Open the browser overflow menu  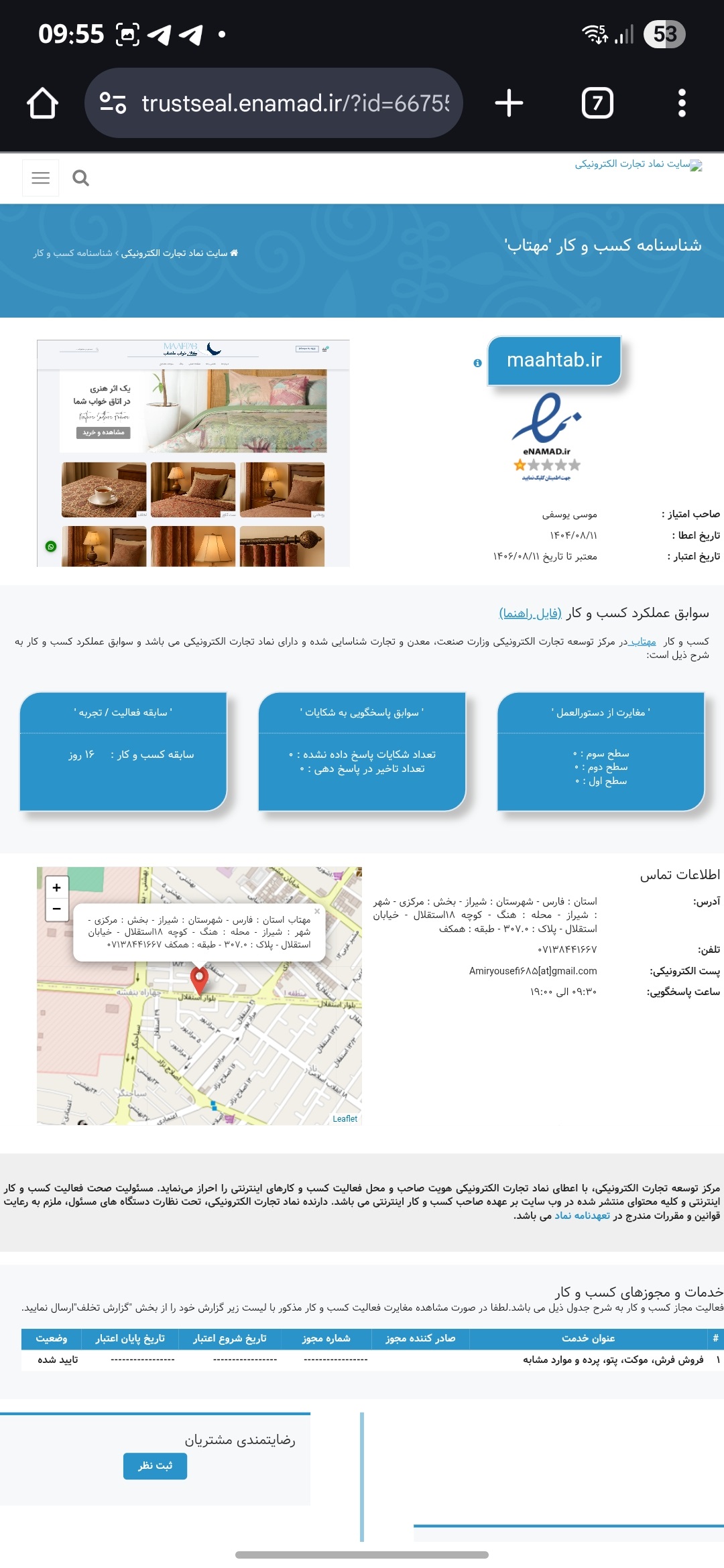tap(682, 103)
